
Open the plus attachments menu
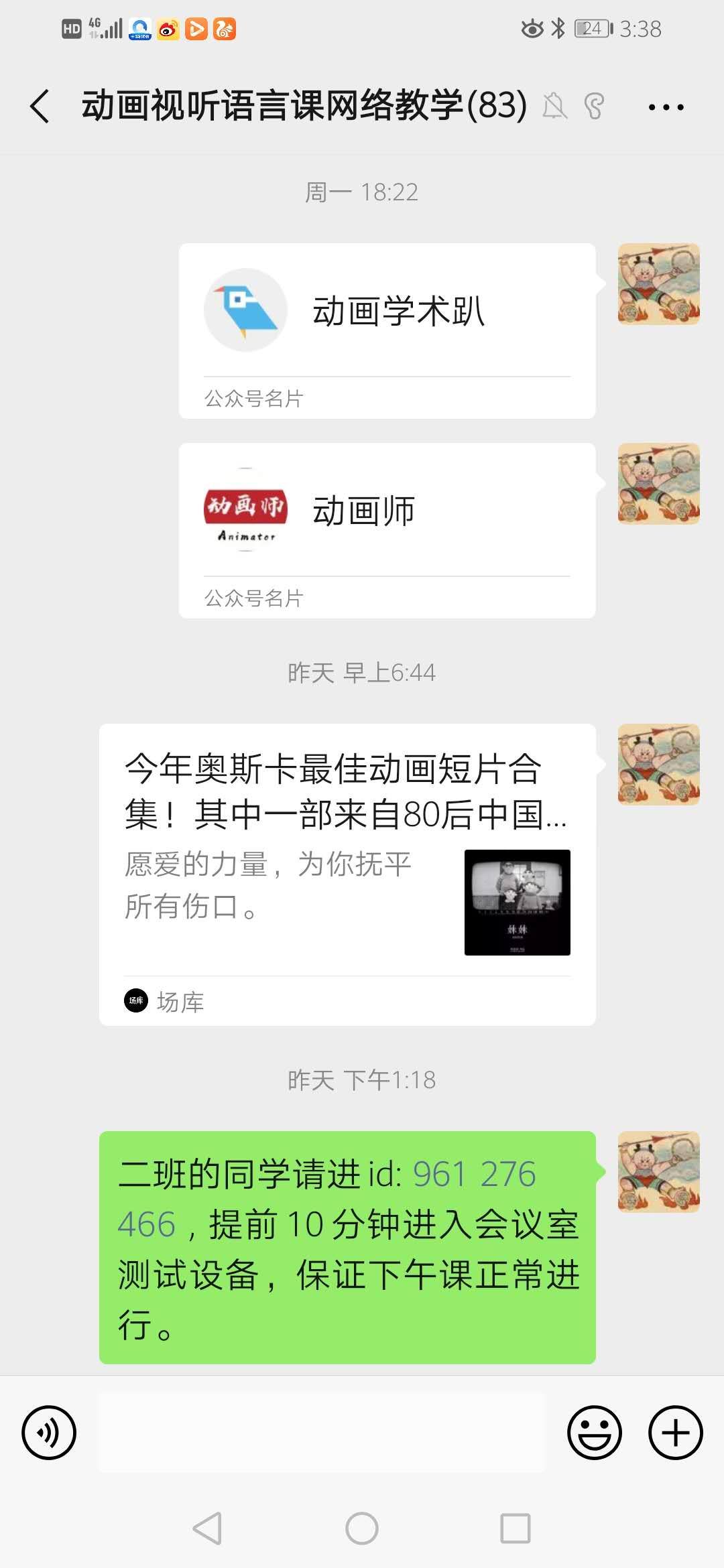[x=675, y=1432]
